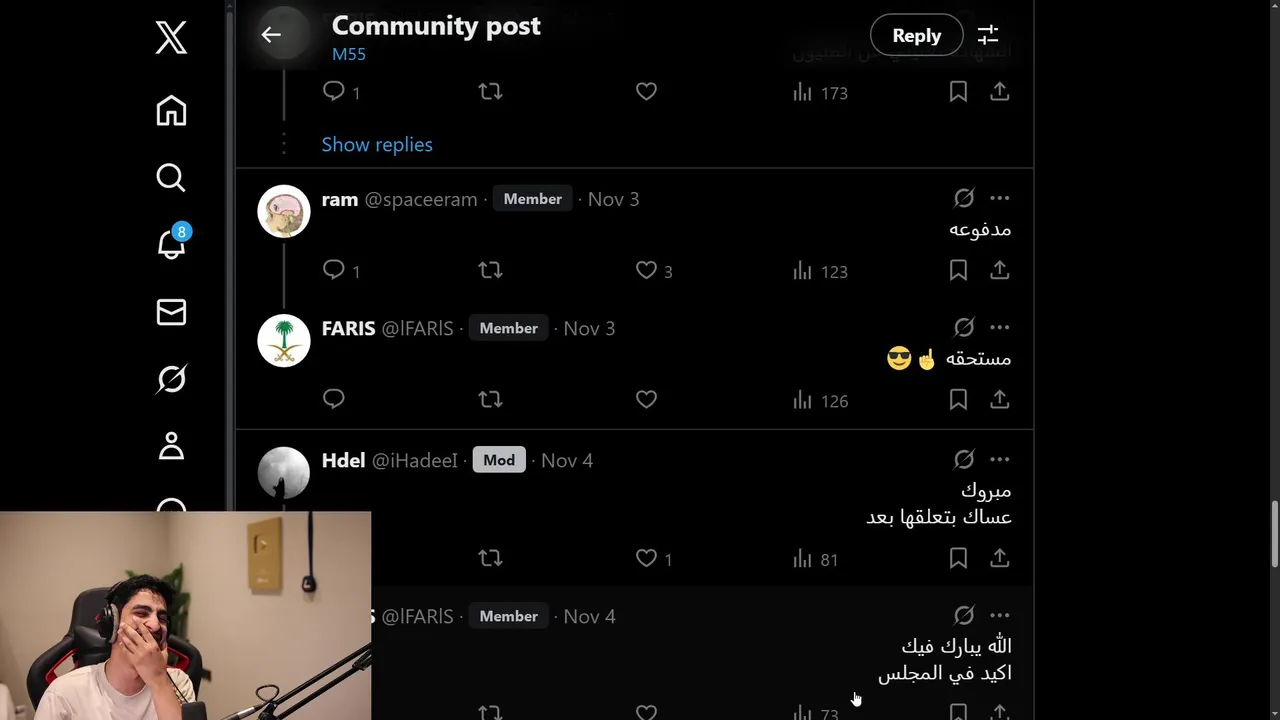The image size is (1280, 720).
Task: Like ram's reply
Action: pyautogui.click(x=647, y=271)
